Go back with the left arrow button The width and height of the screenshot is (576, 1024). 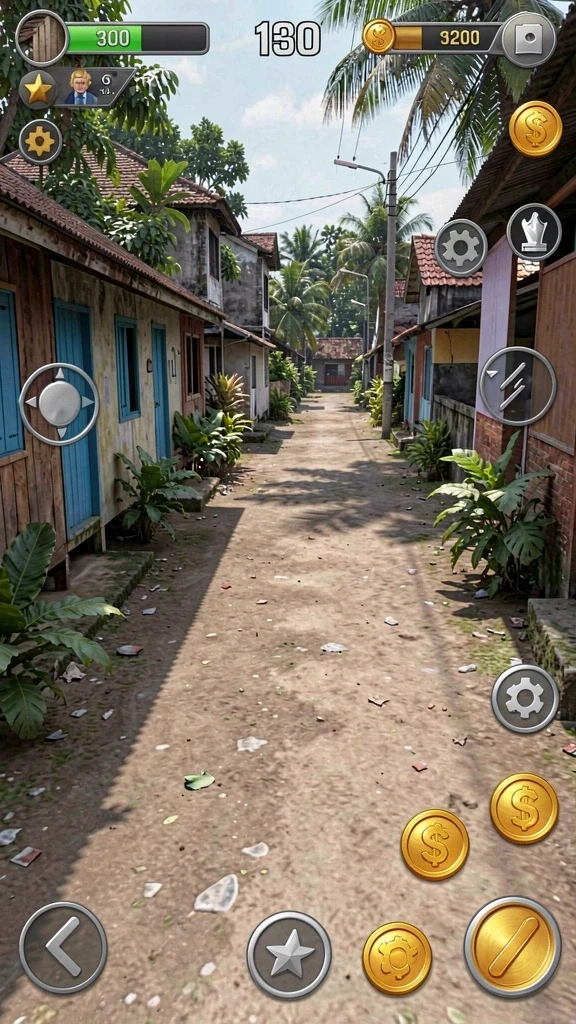tap(63, 948)
